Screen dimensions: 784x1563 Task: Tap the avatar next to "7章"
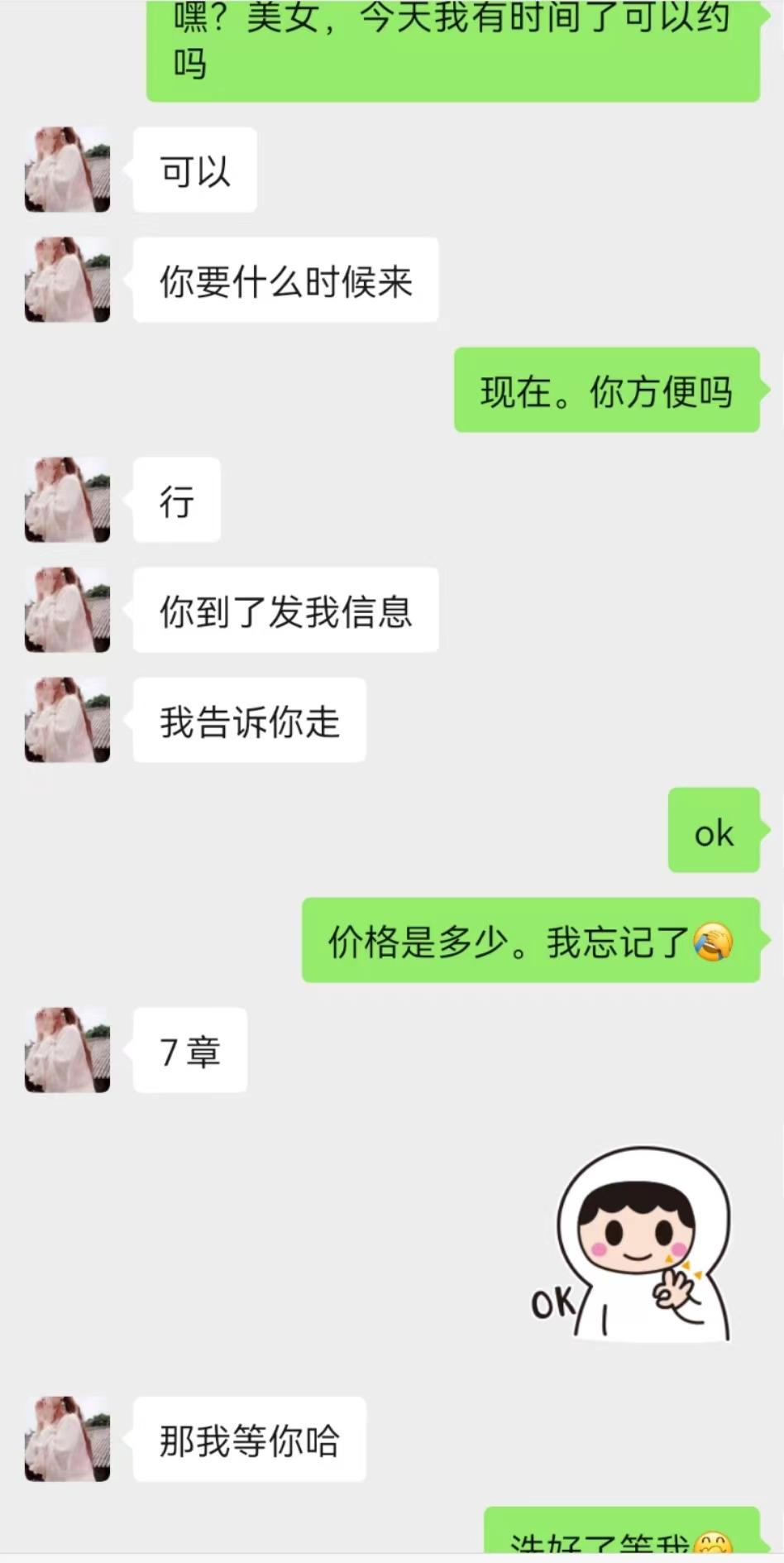coord(67,1050)
